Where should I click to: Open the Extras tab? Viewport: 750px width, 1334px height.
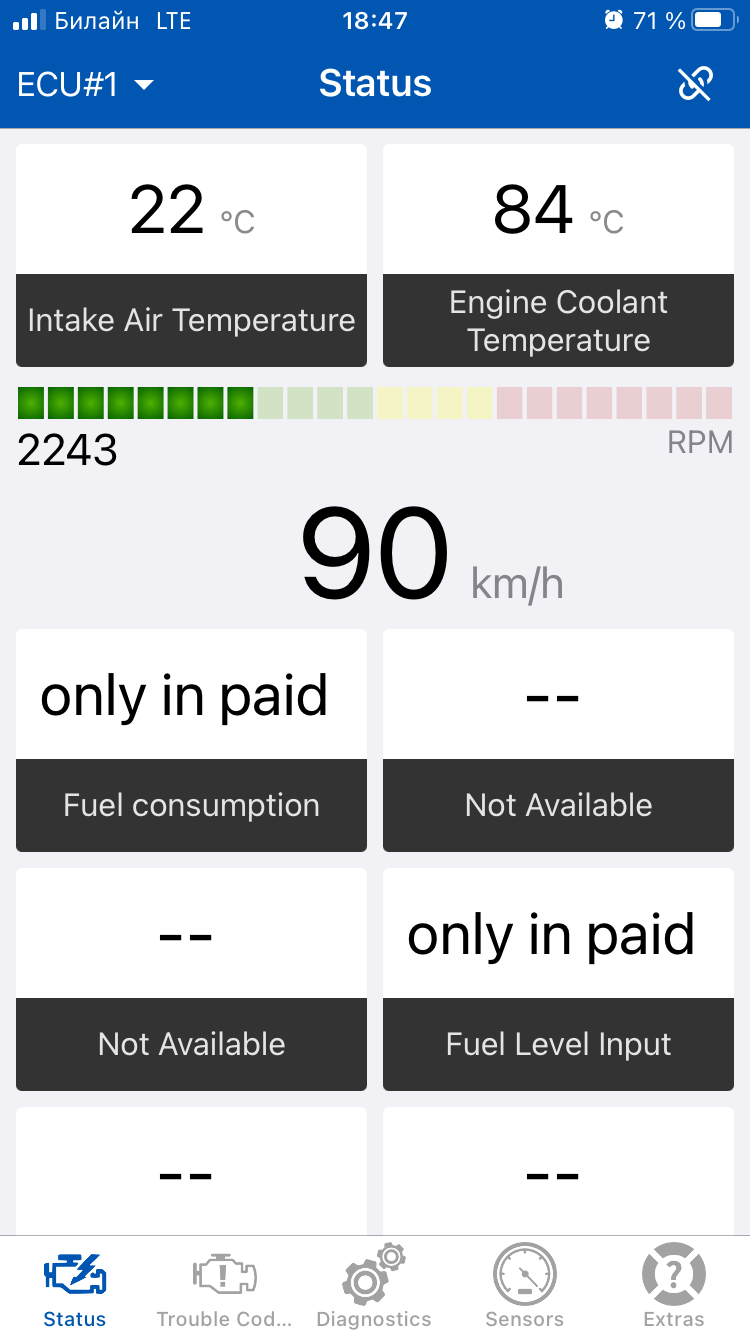click(x=674, y=1288)
